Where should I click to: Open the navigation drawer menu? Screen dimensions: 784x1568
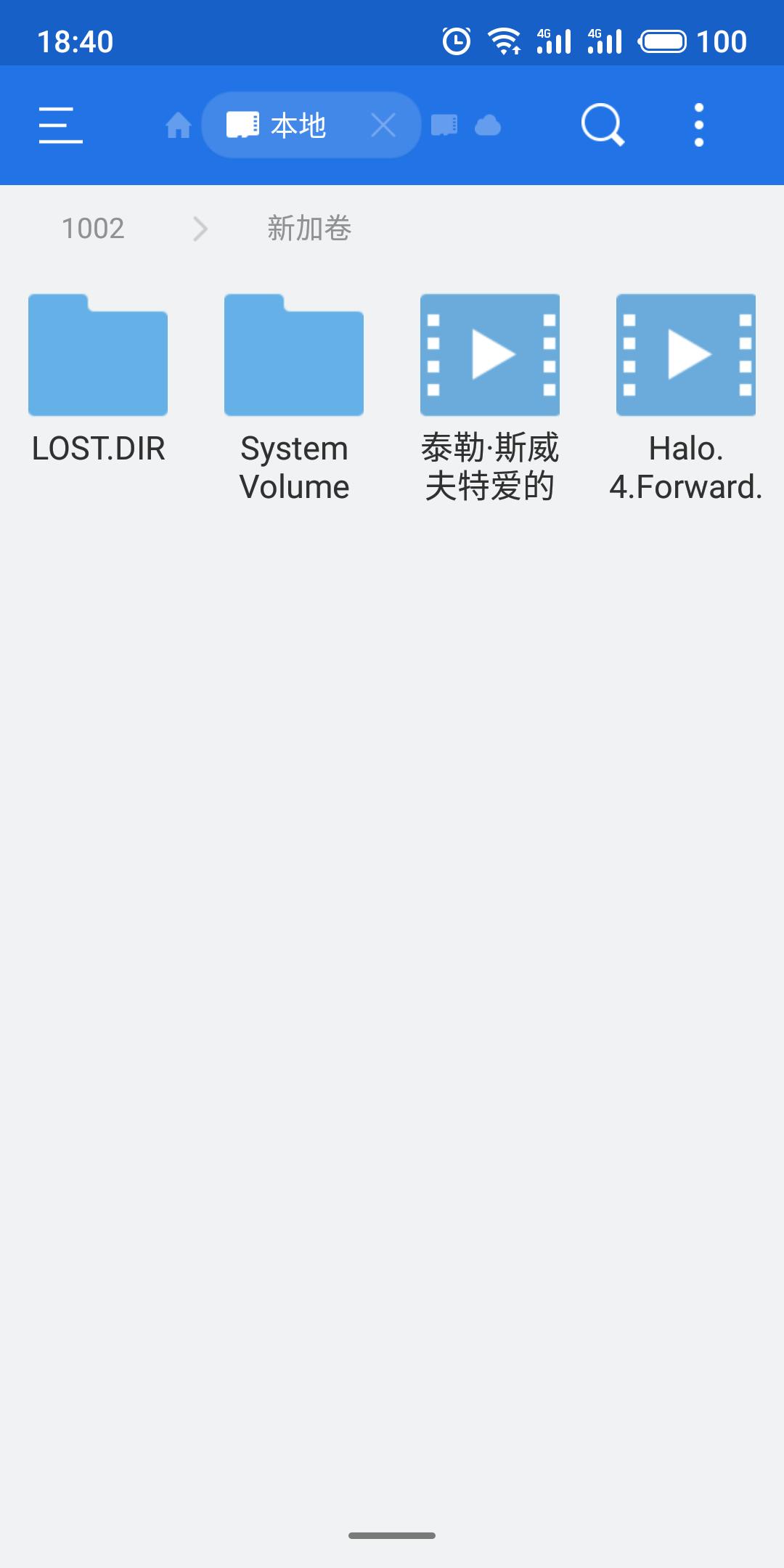click(x=60, y=125)
